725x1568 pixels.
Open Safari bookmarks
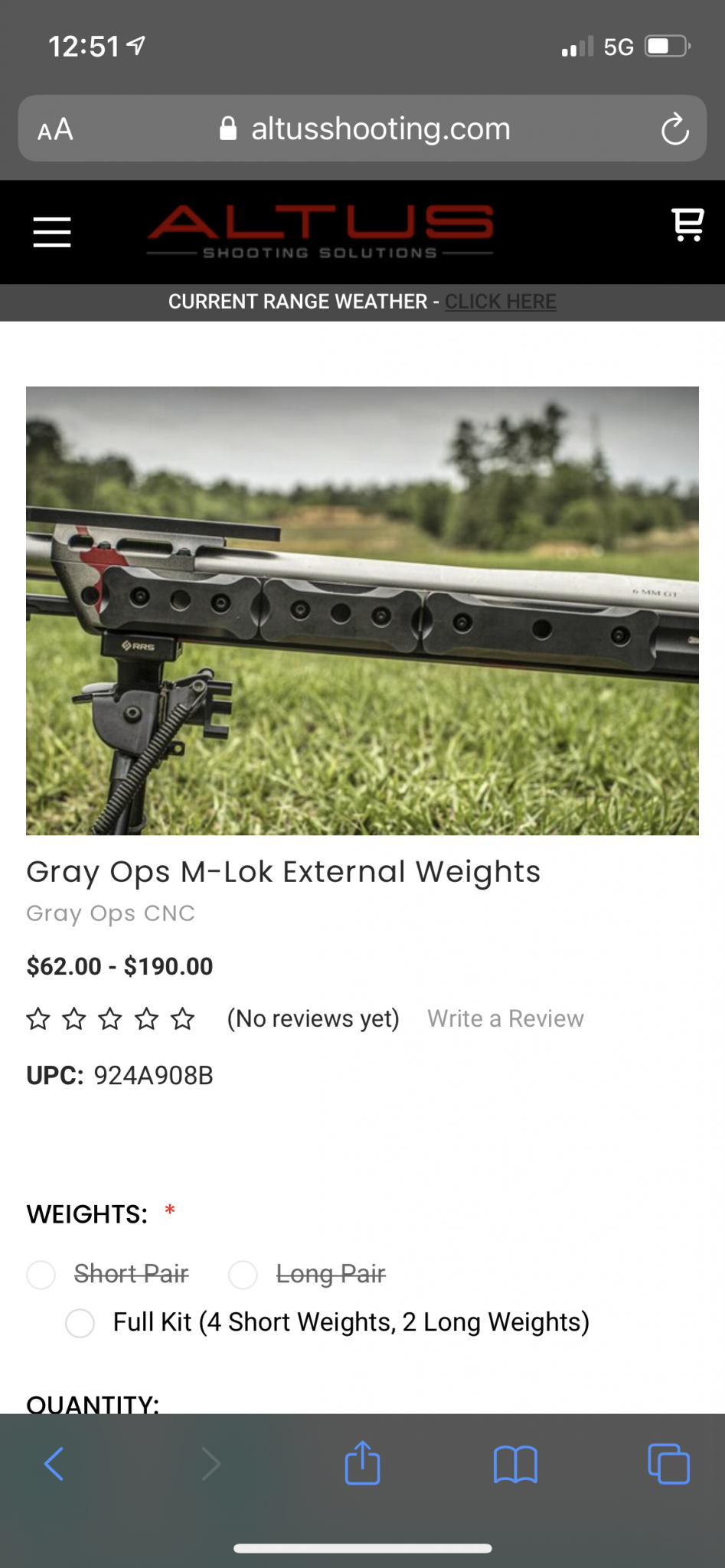[x=515, y=1464]
